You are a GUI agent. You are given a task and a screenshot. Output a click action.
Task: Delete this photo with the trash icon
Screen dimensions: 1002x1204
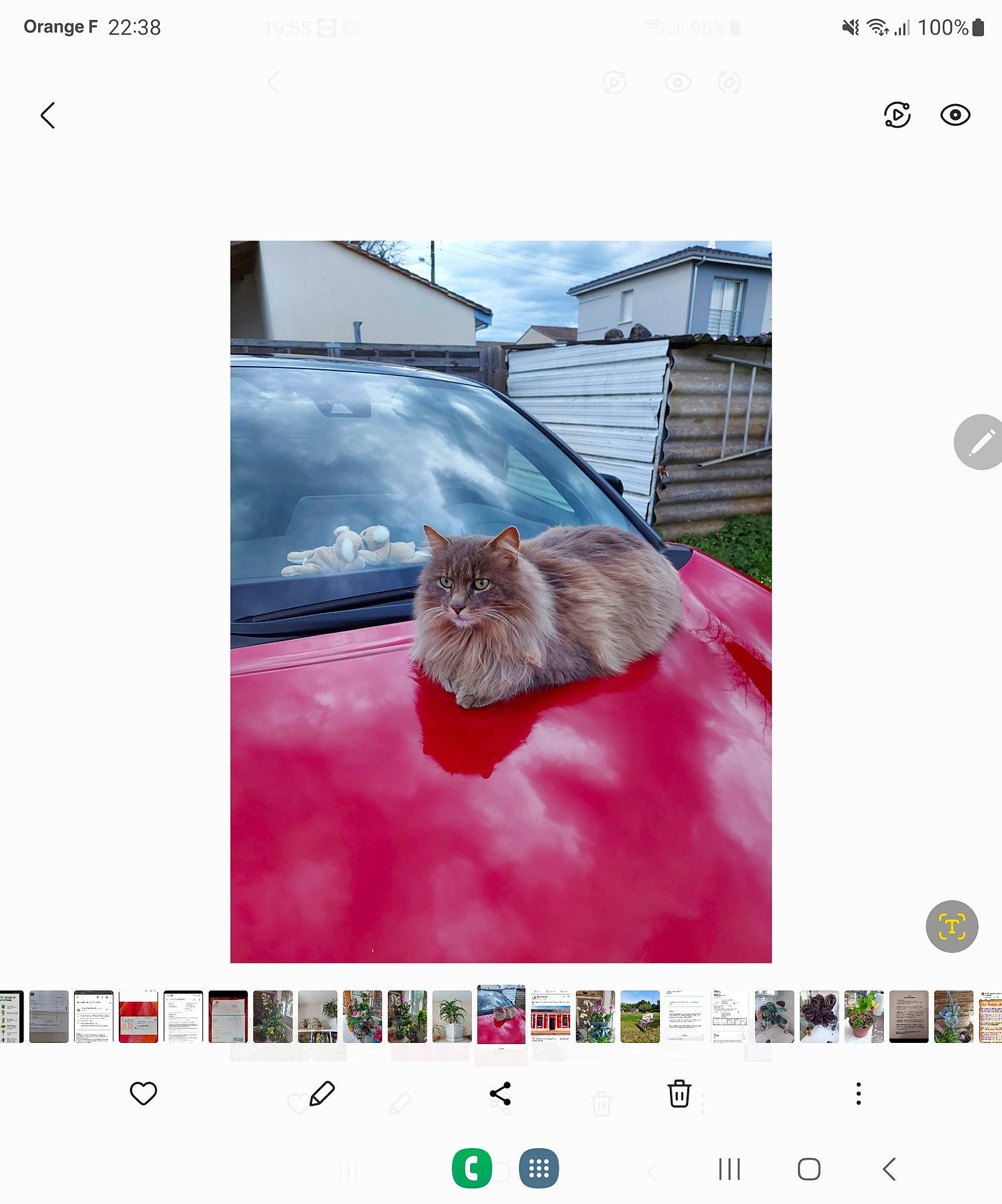(x=679, y=1093)
